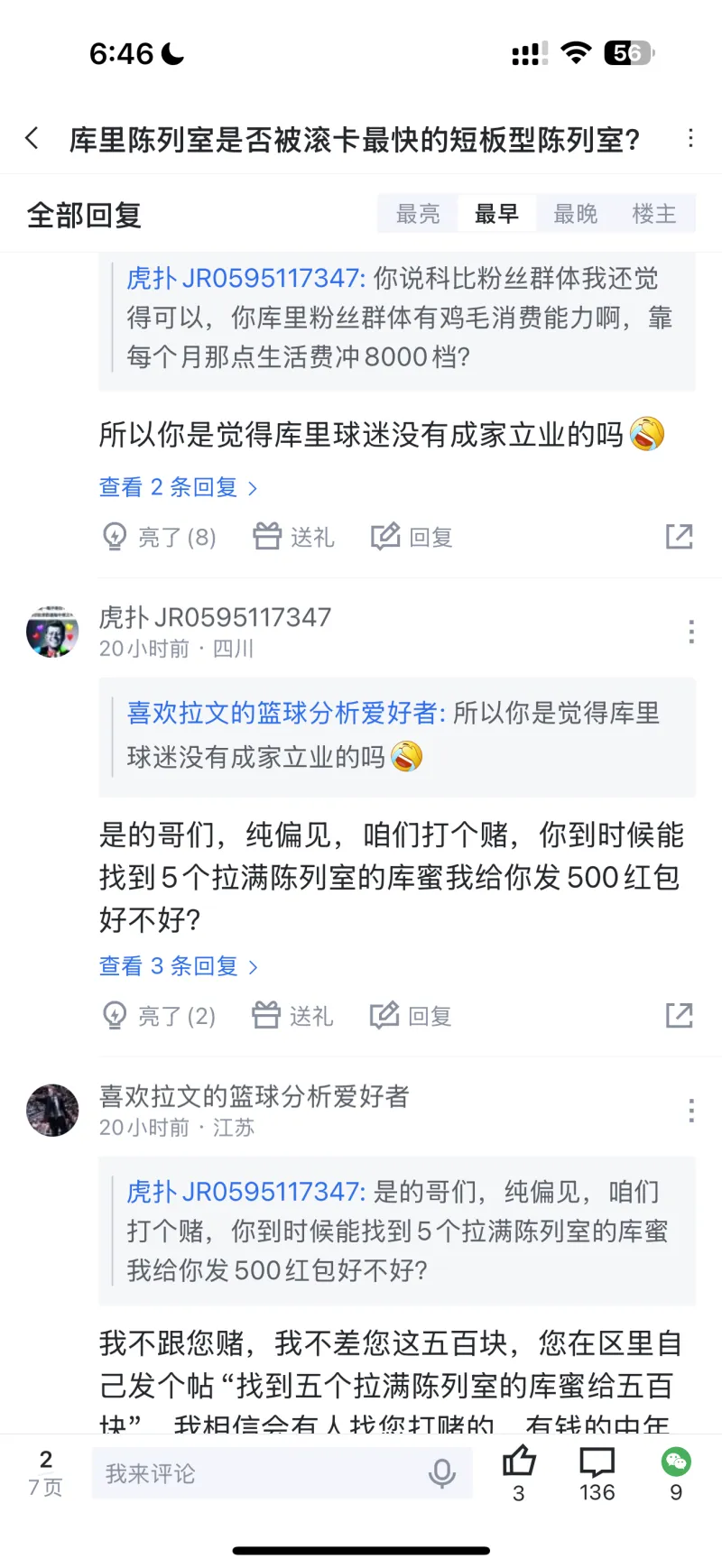Go back from the thread

pos(32,139)
